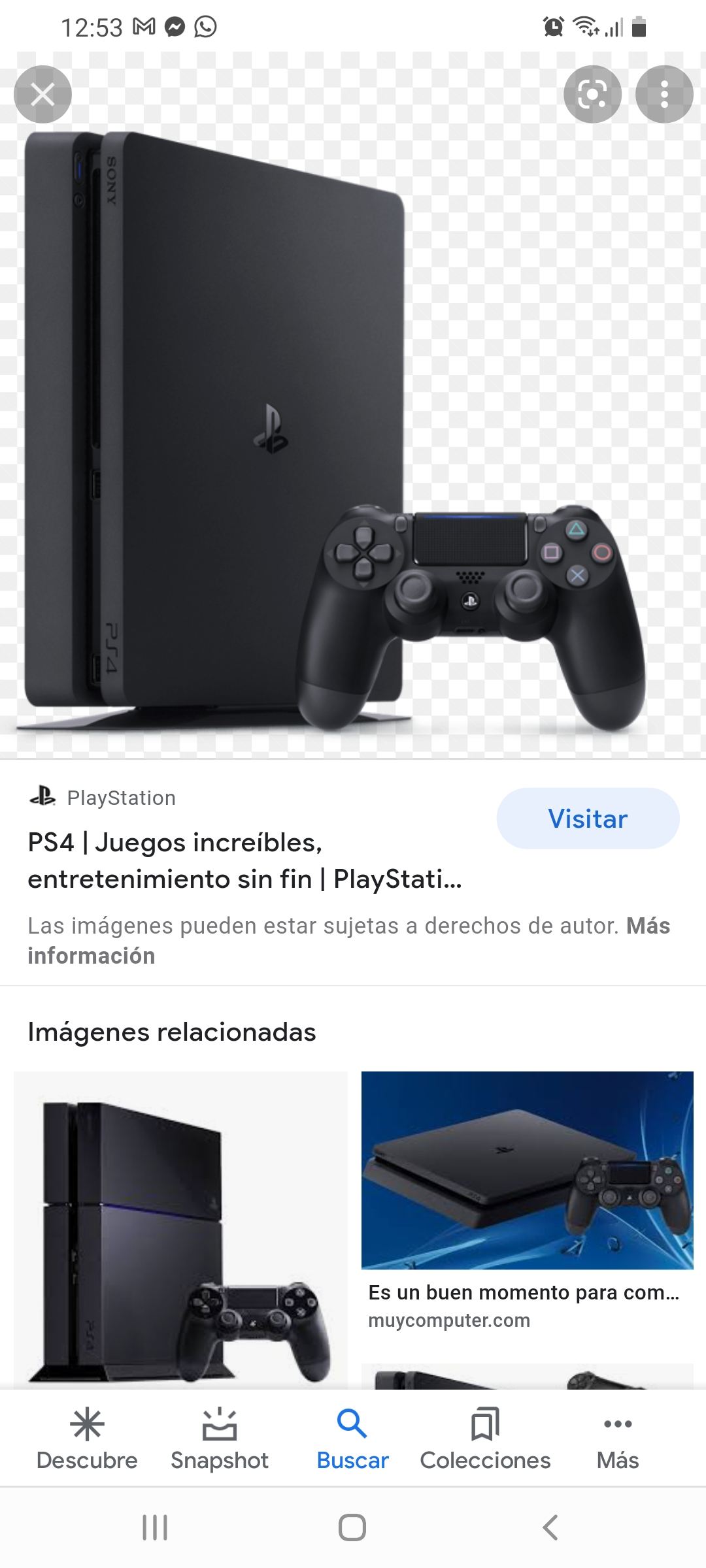Go back using the system back button

[550, 1527]
